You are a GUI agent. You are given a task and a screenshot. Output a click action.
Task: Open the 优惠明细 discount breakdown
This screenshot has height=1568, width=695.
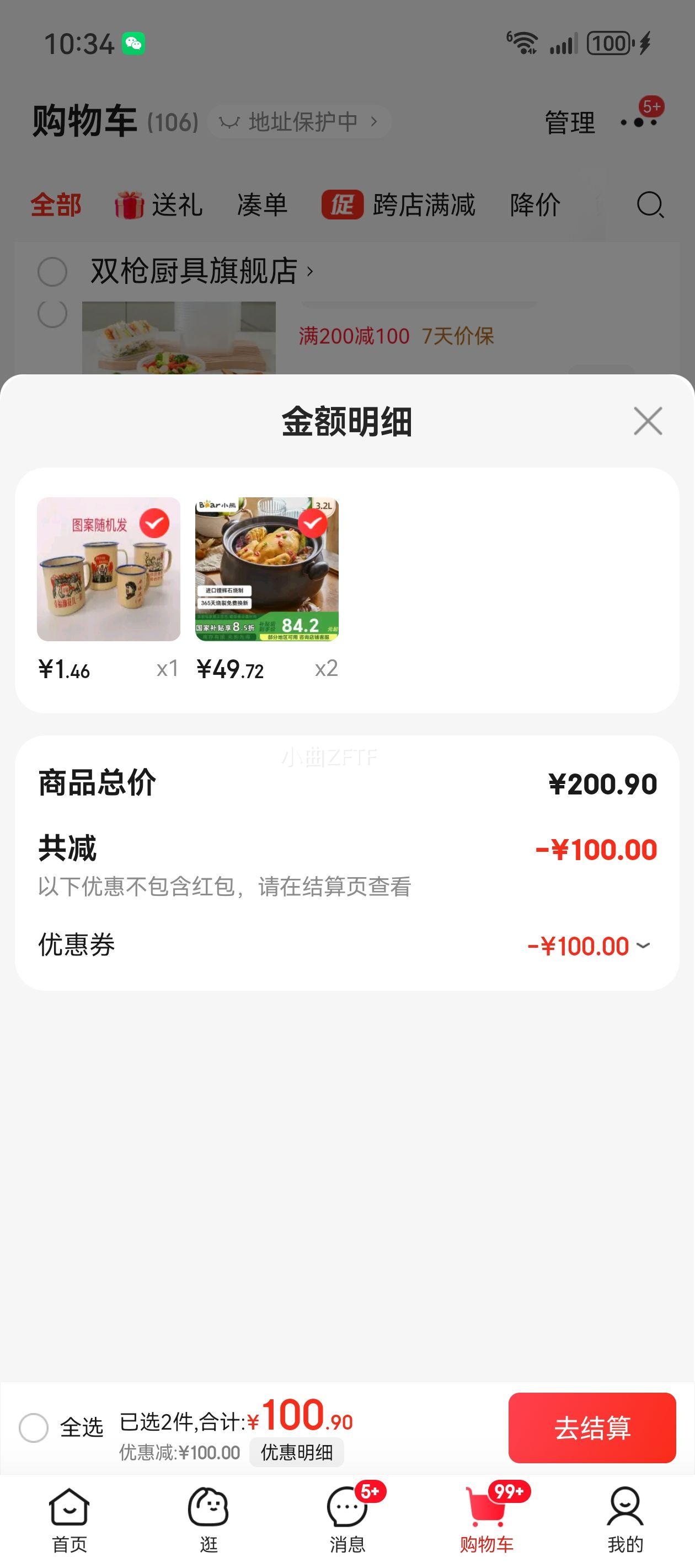tap(297, 1453)
